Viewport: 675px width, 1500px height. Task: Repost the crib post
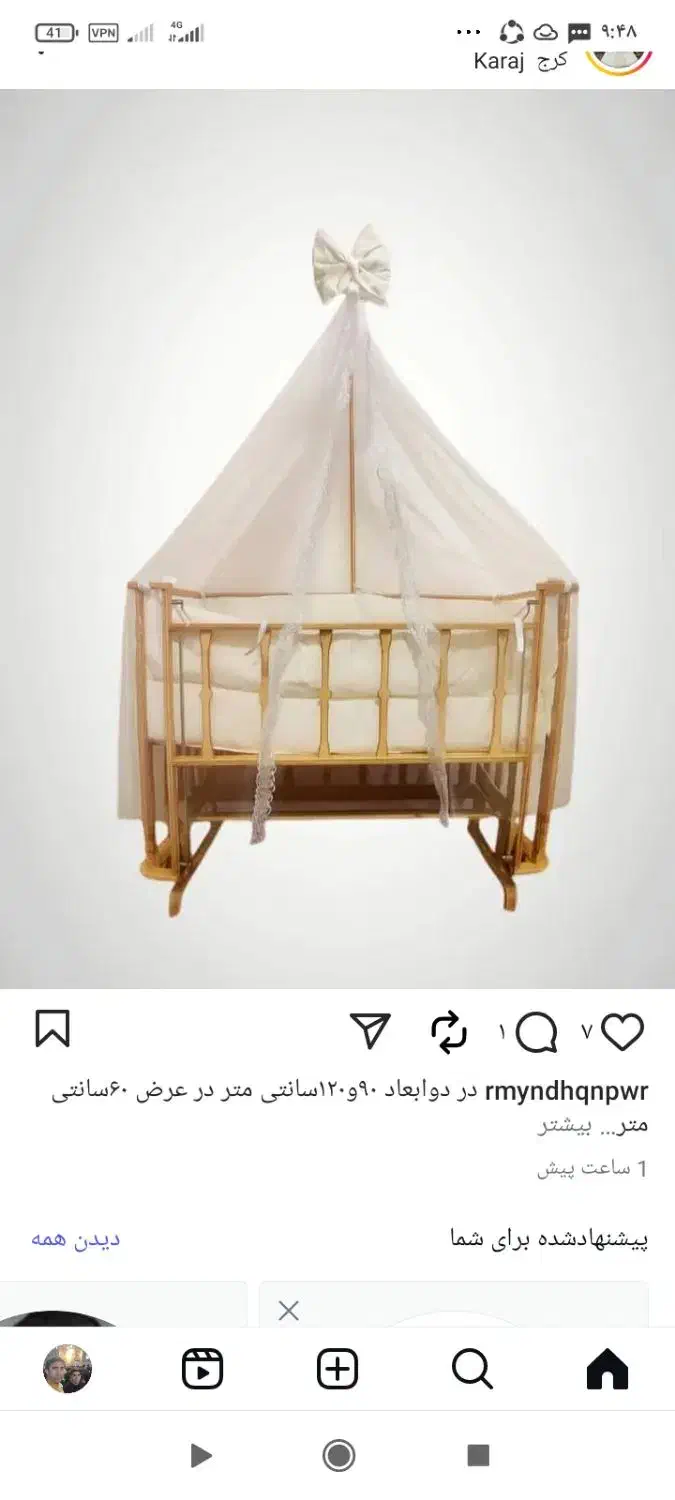tap(449, 1031)
